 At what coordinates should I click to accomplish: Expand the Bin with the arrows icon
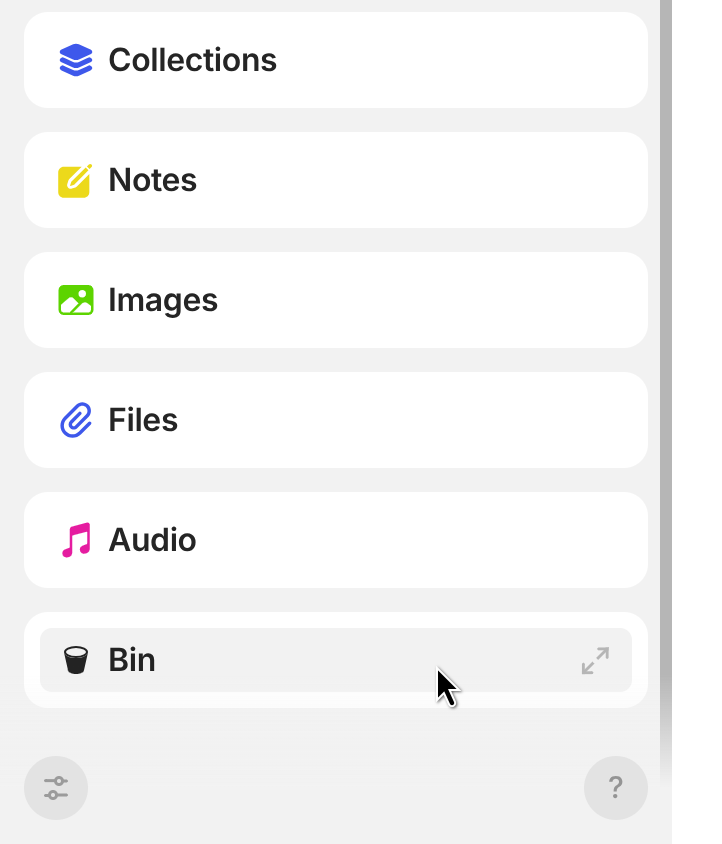click(x=595, y=660)
